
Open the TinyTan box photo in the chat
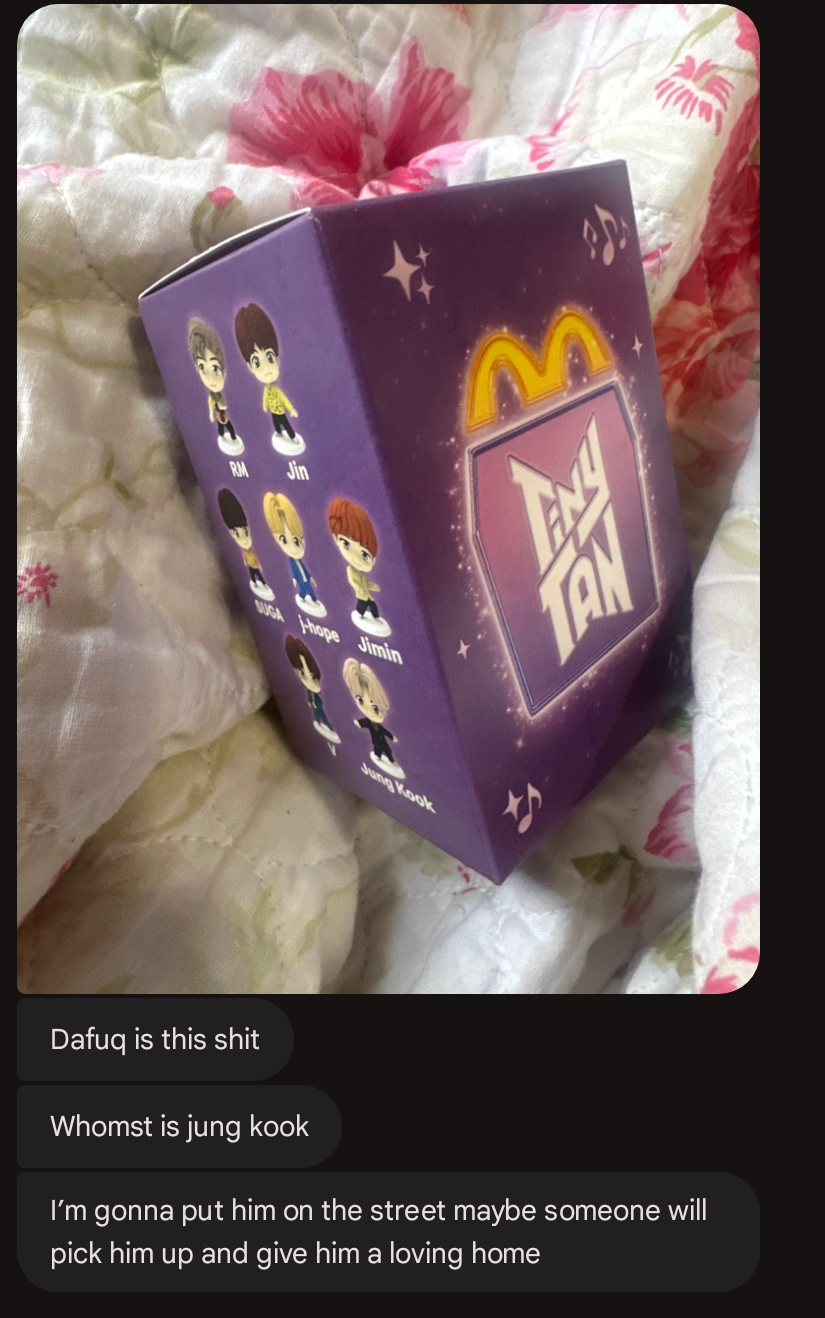[388, 500]
